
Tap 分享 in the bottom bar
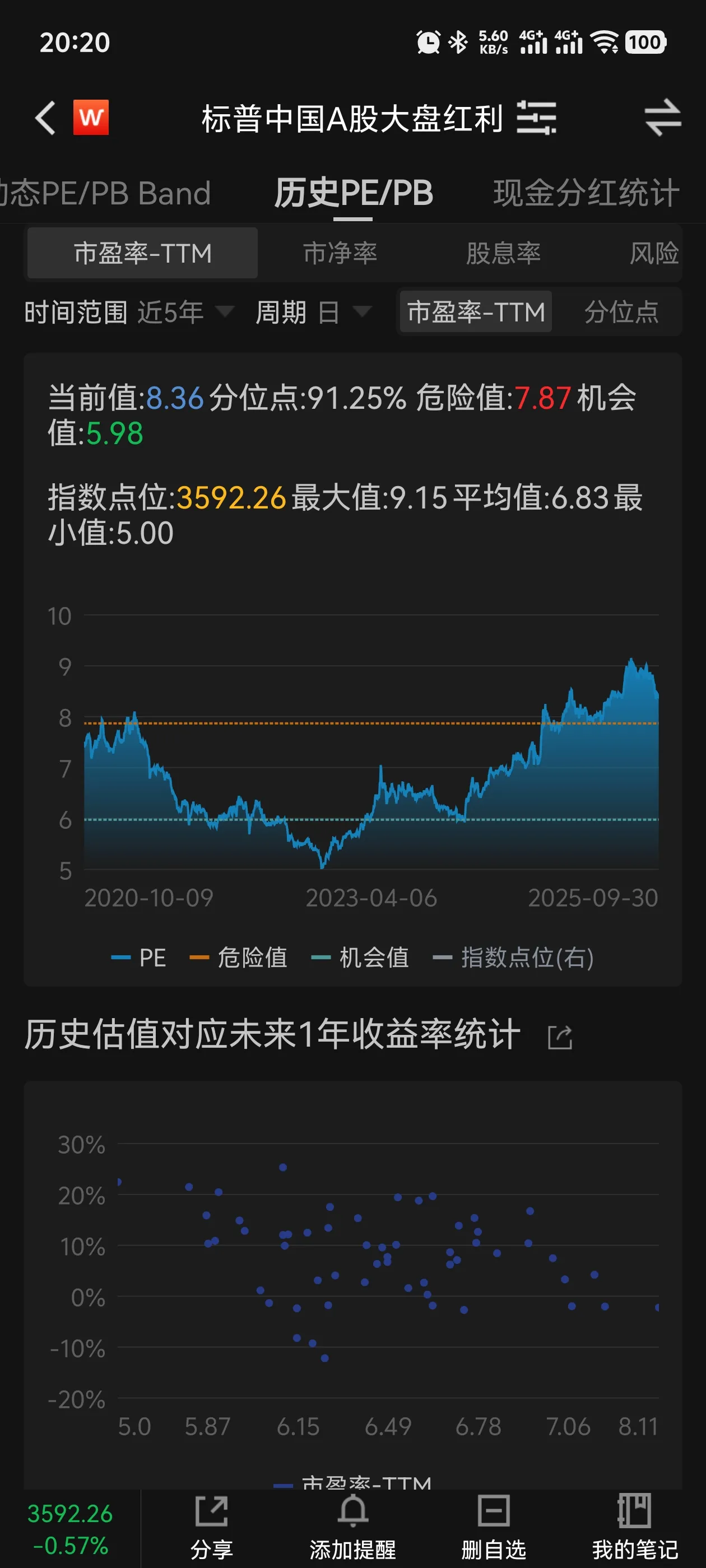click(211, 1527)
